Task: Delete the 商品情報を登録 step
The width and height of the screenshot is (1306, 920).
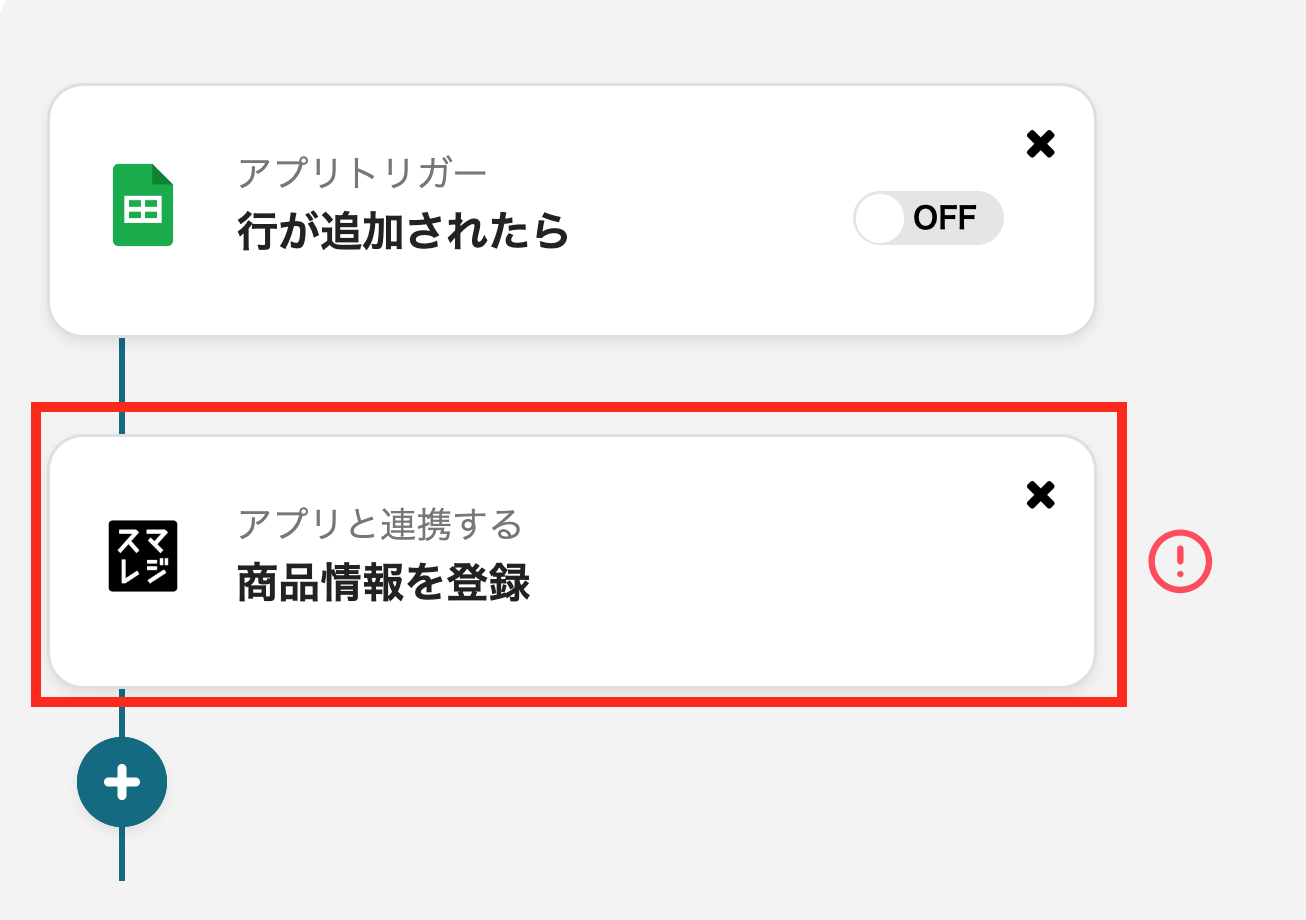Action: tap(1040, 495)
